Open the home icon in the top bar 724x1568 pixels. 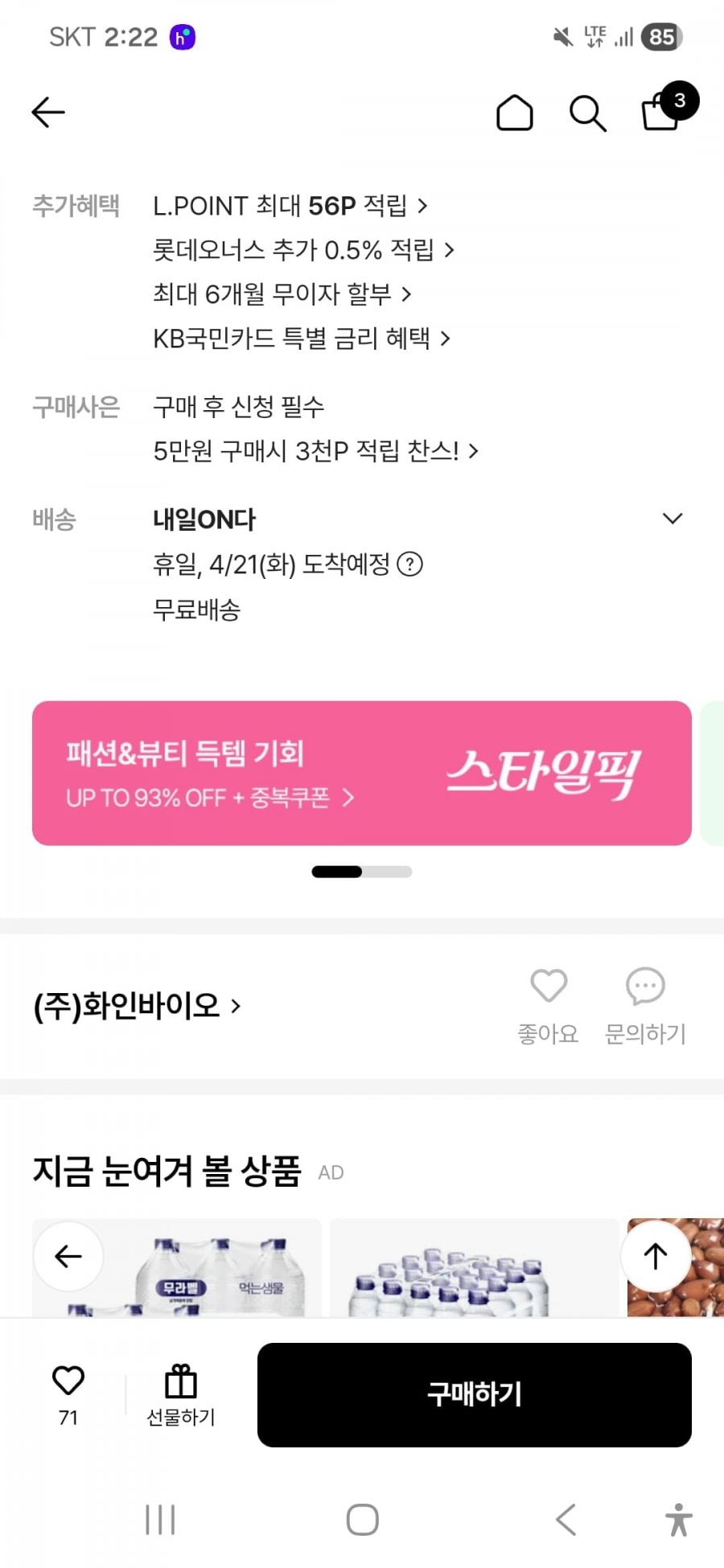coord(515,113)
